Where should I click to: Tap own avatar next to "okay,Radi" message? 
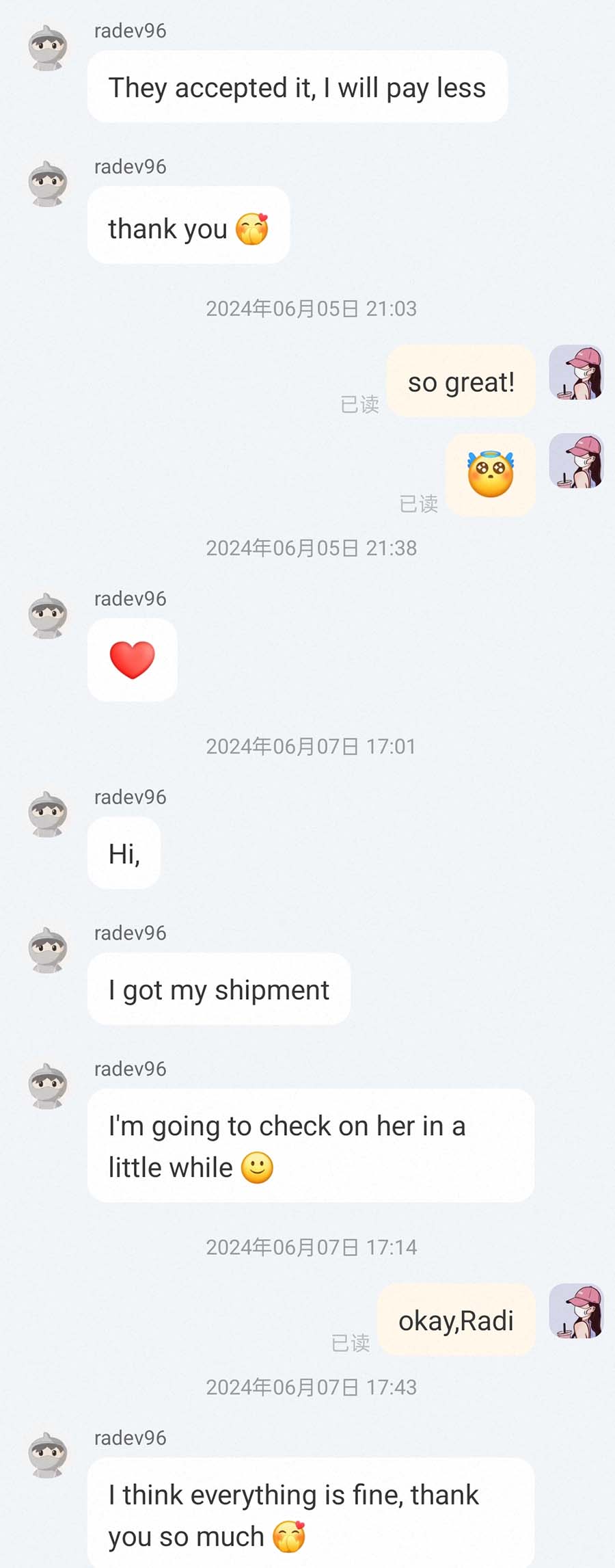[576, 1311]
